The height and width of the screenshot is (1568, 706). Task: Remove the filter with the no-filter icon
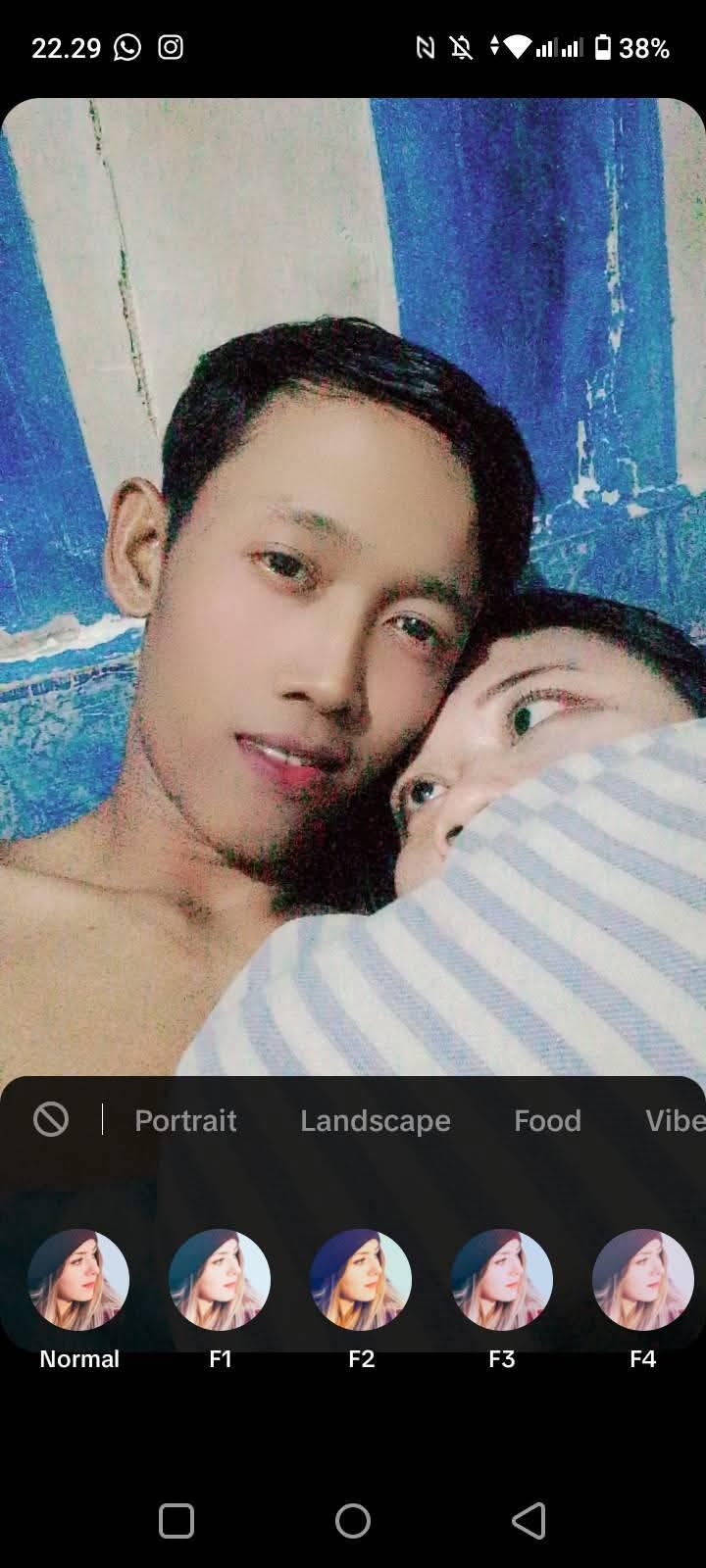tap(51, 1119)
